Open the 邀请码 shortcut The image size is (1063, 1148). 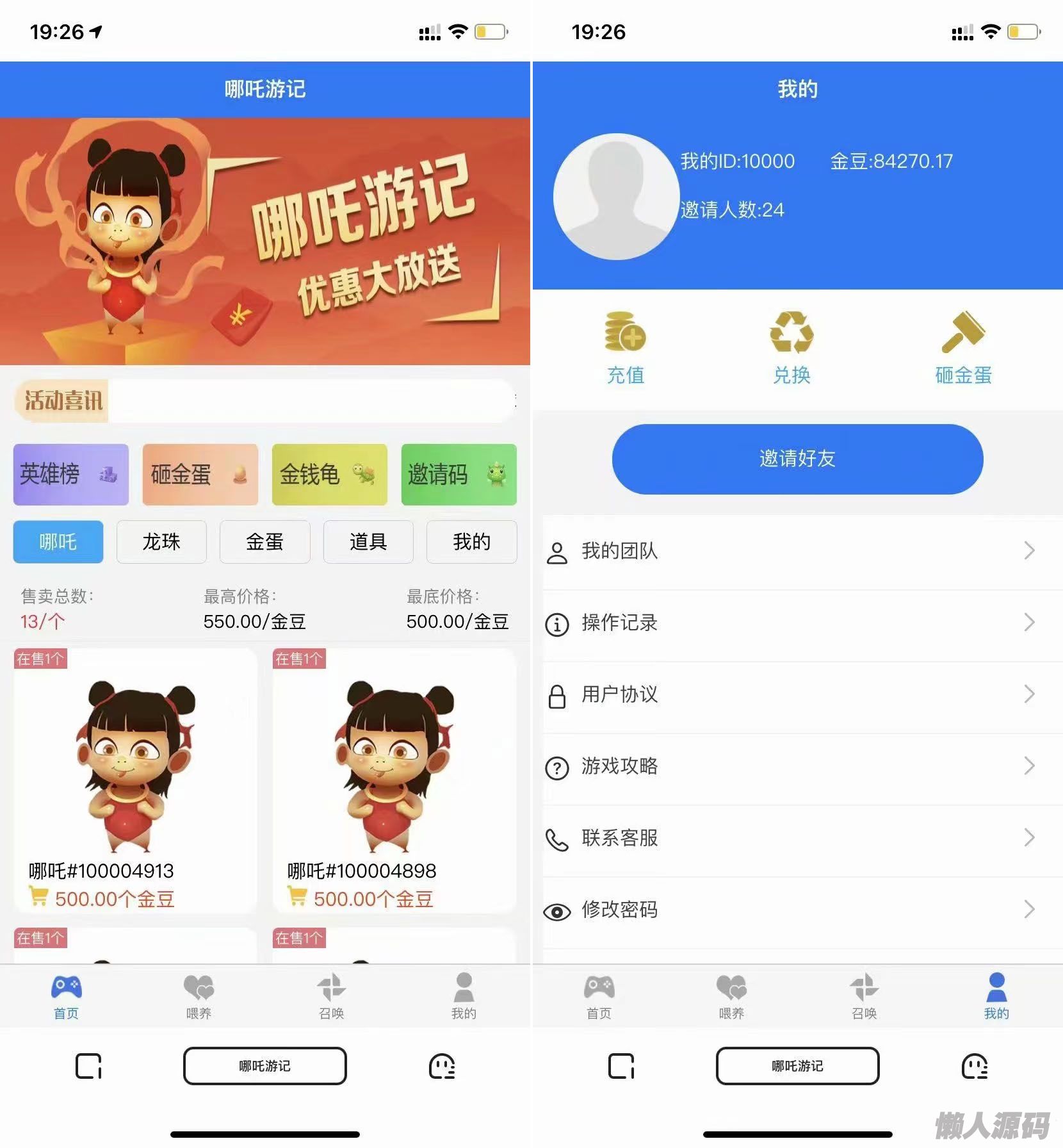coord(458,475)
